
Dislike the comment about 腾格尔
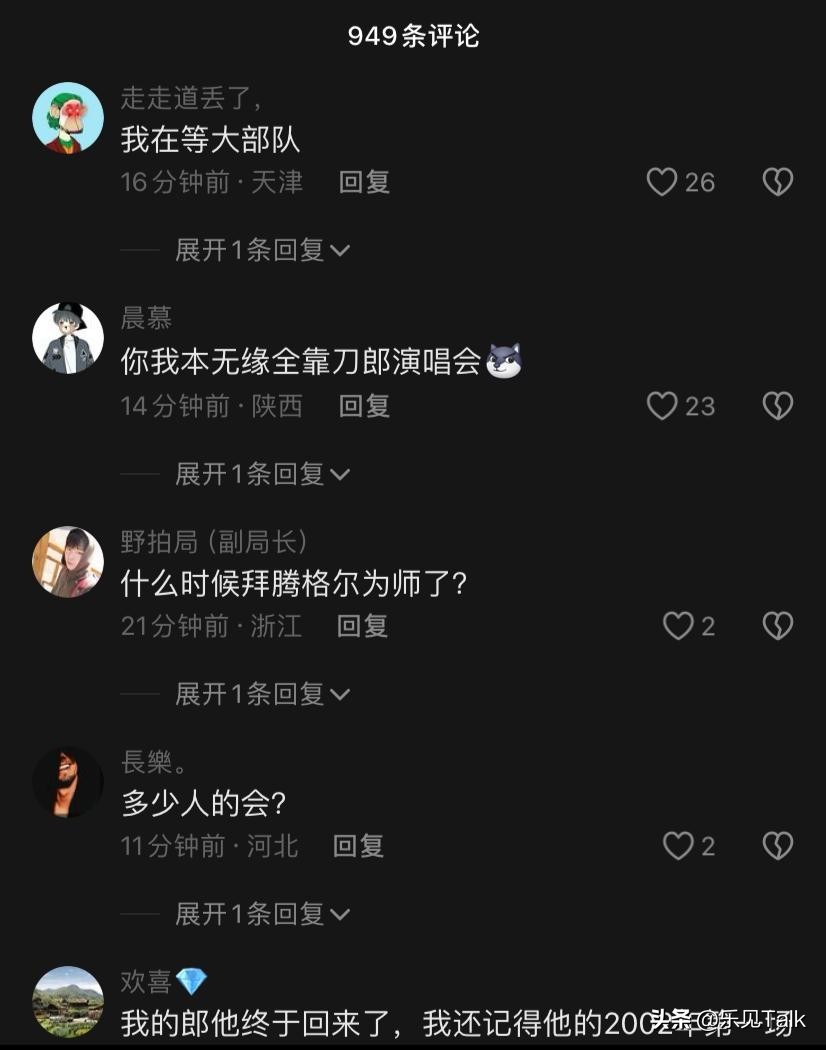(778, 626)
